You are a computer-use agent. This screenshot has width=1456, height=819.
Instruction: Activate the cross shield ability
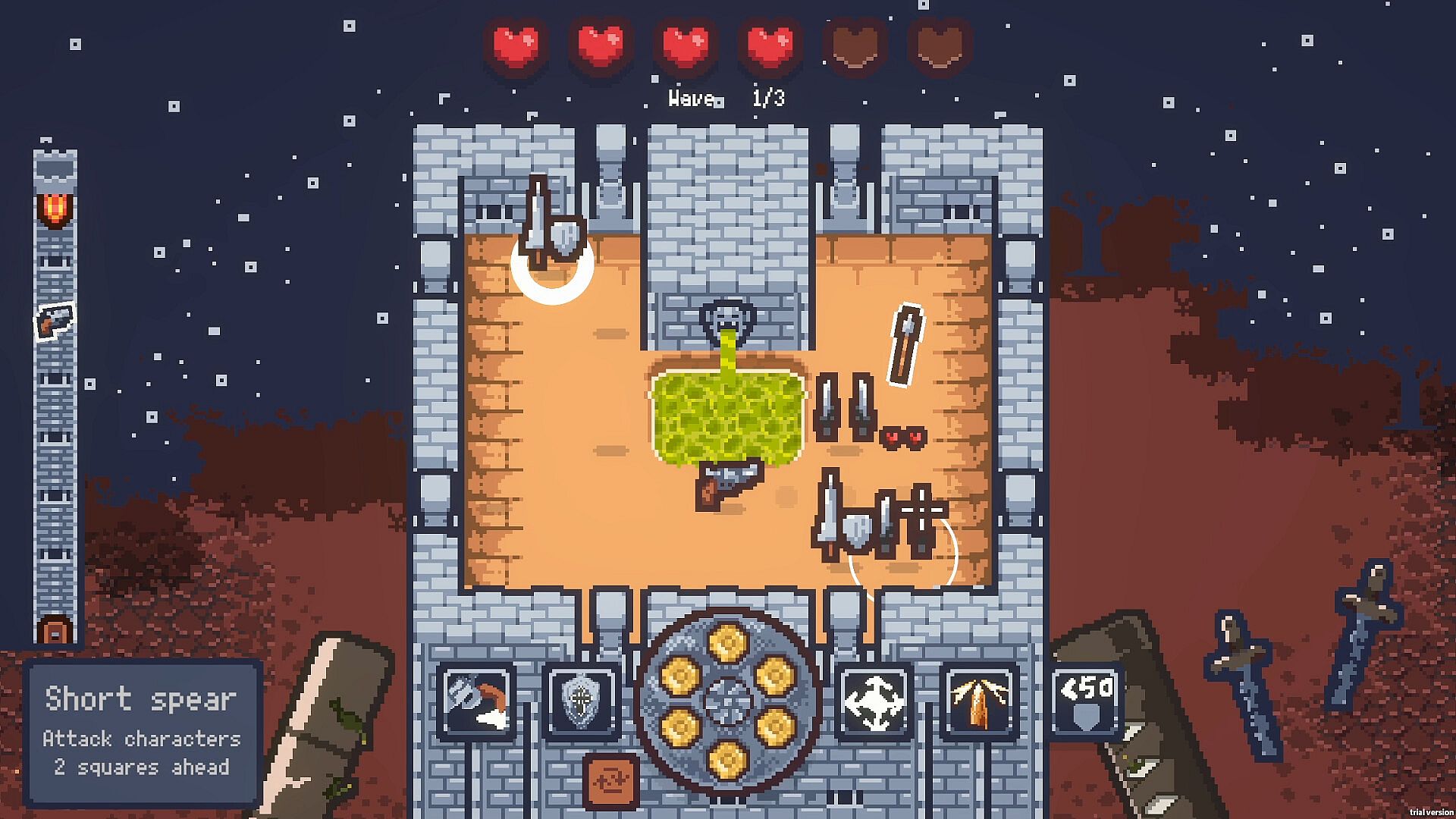[582, 701]
